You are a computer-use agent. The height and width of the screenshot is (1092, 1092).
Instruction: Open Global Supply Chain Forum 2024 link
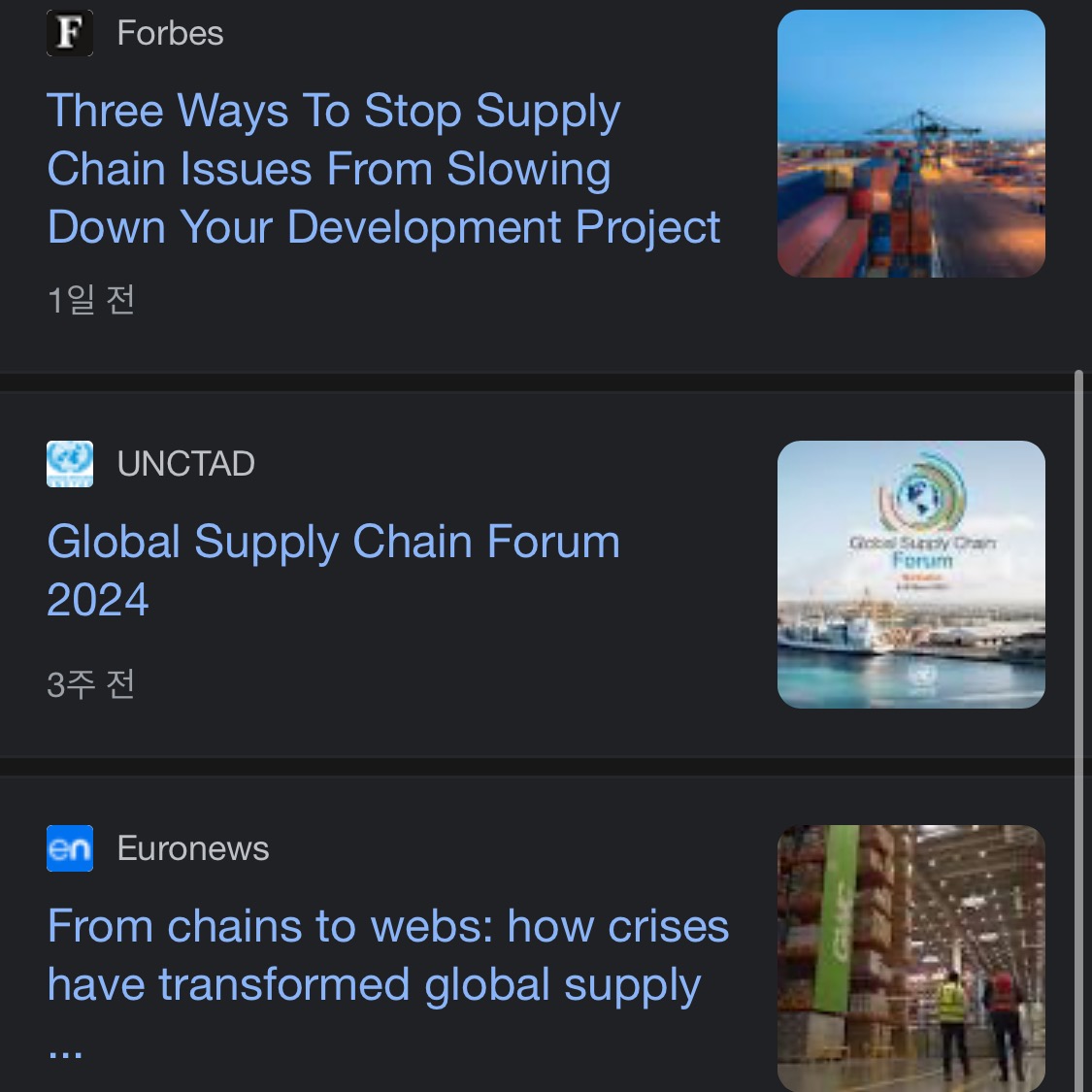click(x=333, y=570)
